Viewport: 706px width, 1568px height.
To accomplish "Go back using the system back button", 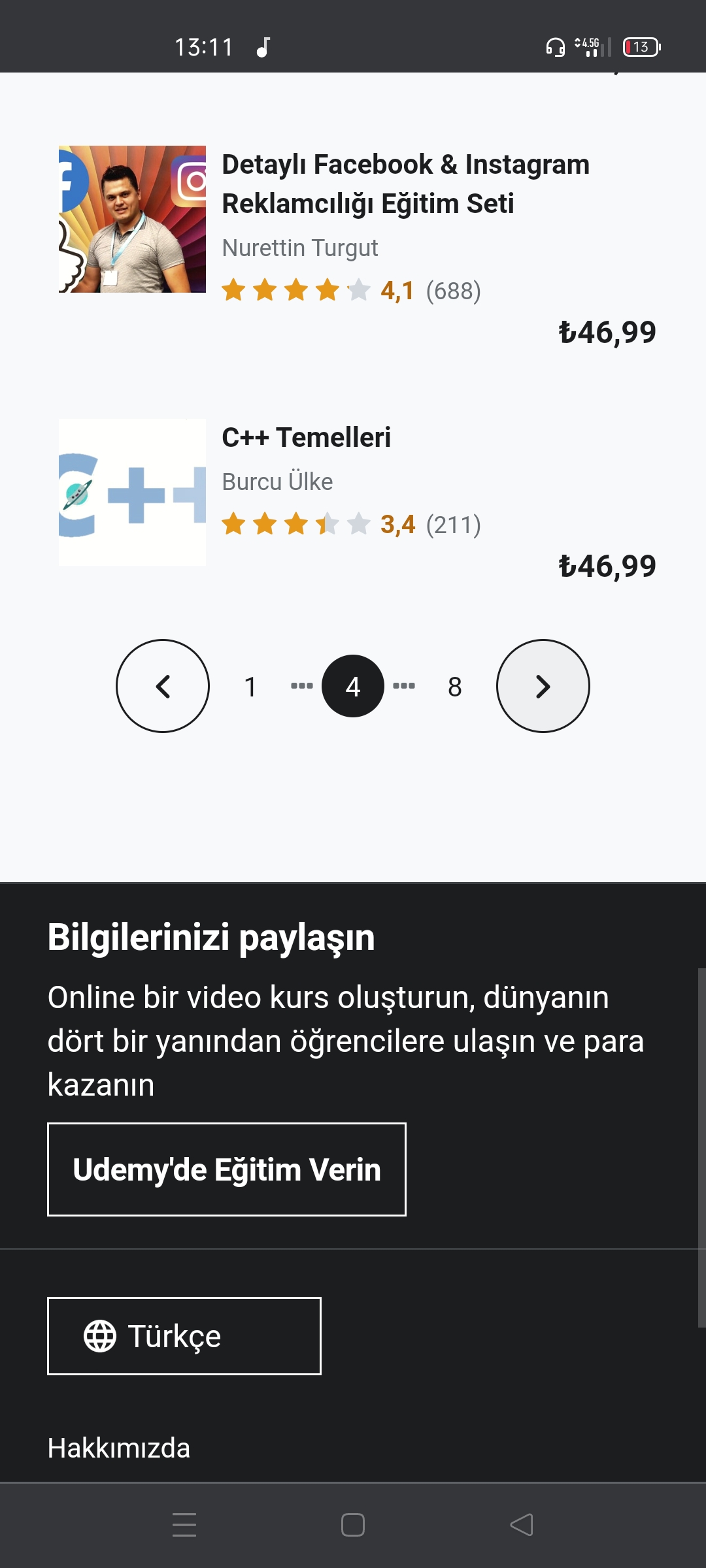I will pos(522,1525).
